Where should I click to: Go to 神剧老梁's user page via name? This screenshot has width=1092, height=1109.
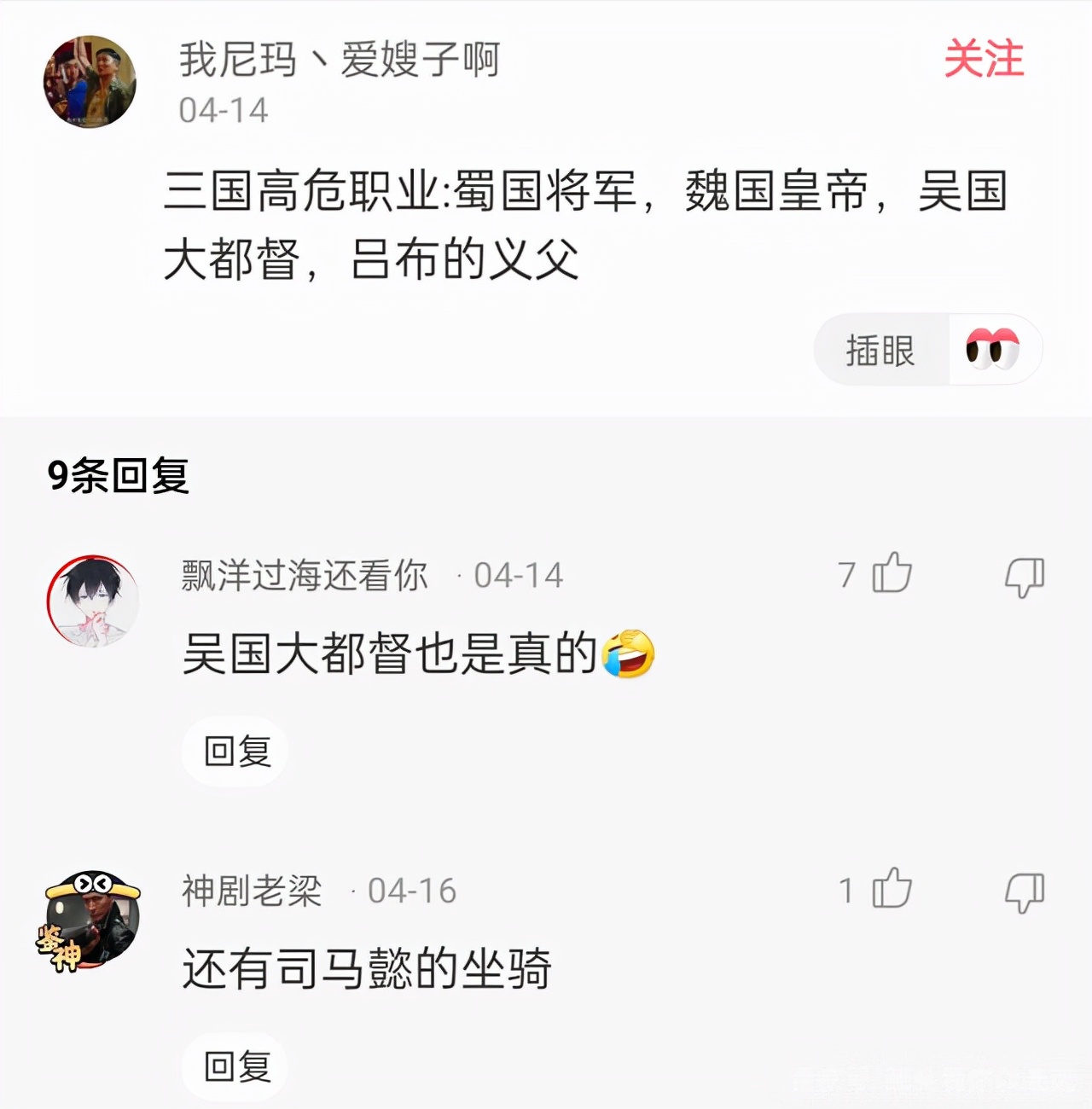(x=252, y=891)
